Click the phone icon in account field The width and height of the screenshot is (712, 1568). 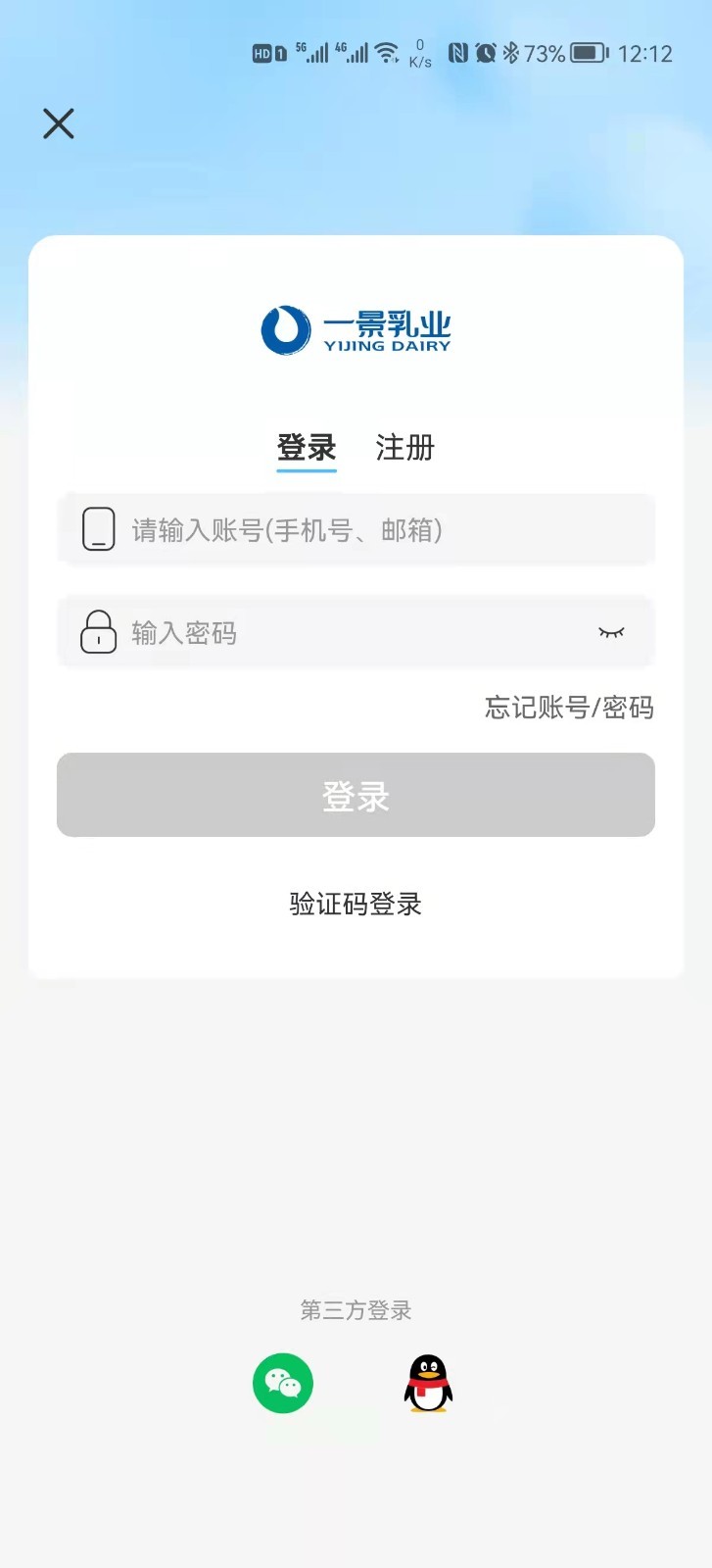click(x=98, y=529)
